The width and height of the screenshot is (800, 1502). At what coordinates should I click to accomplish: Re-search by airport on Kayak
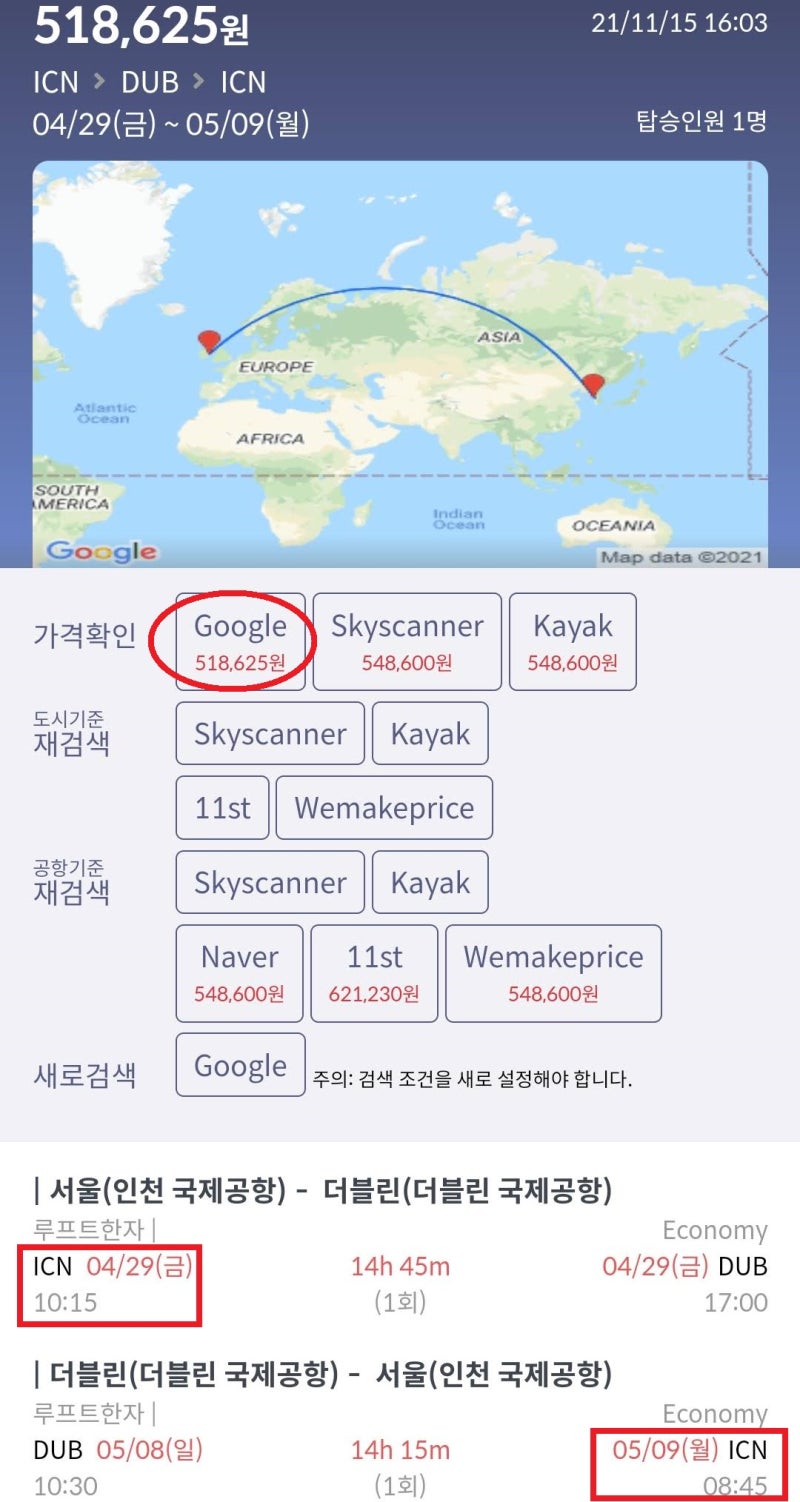pyautogui.click(x=430, y=882)
